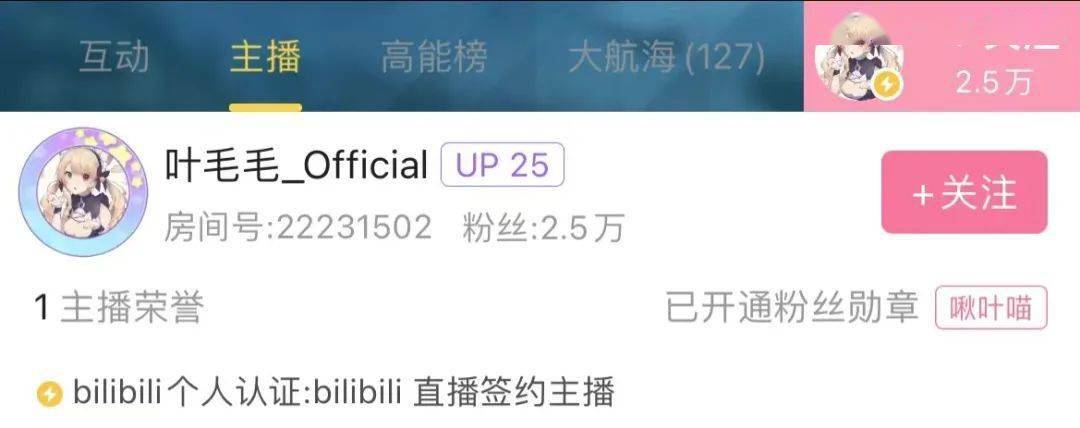Open the 高能榜 tab
1080x428 pixels.
click(434, 58)
